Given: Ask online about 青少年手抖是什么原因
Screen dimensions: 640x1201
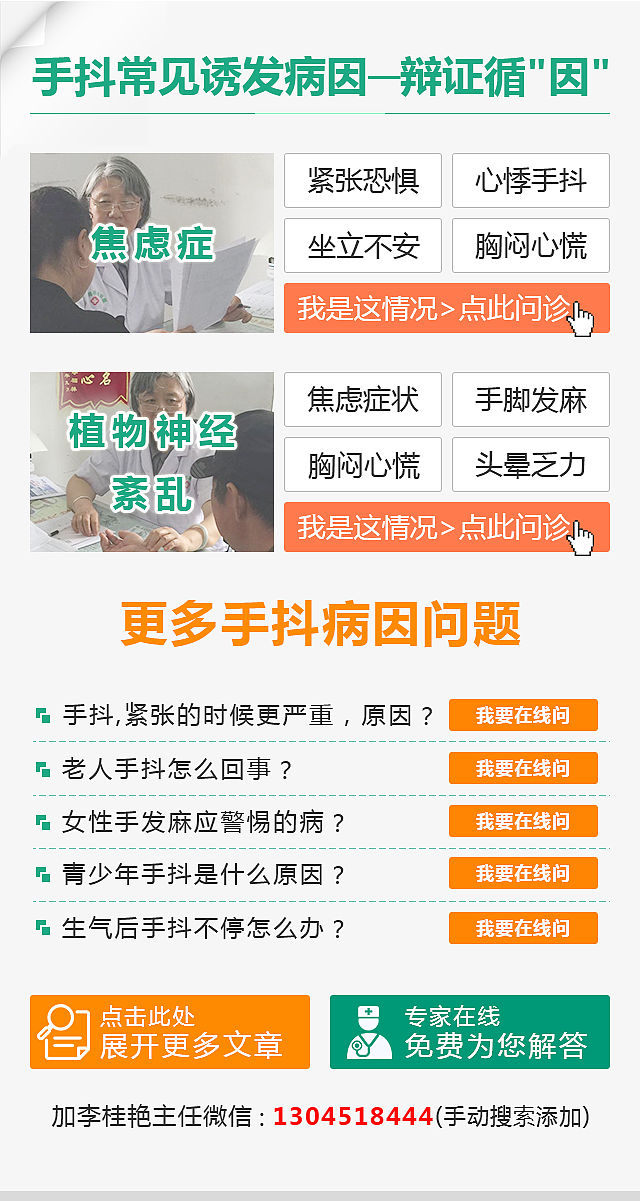Looking at the screenshot, I should tap(523, 873).
